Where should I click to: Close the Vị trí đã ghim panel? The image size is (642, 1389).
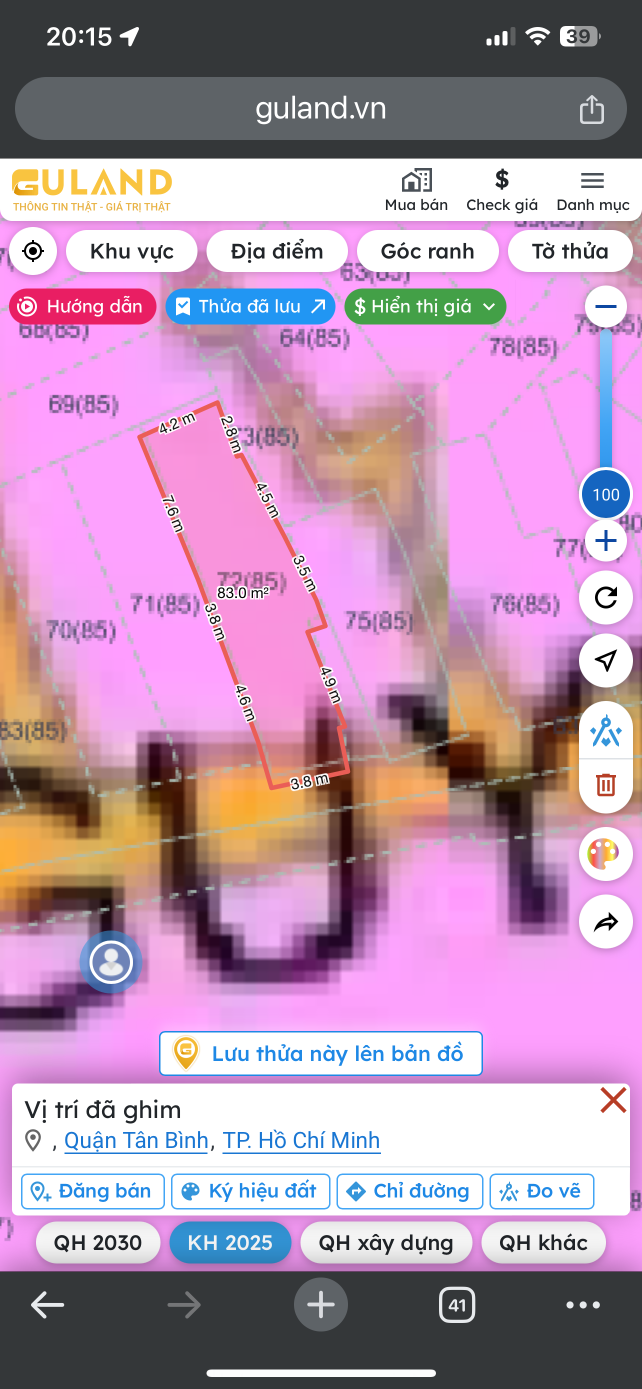(612, 1101)
